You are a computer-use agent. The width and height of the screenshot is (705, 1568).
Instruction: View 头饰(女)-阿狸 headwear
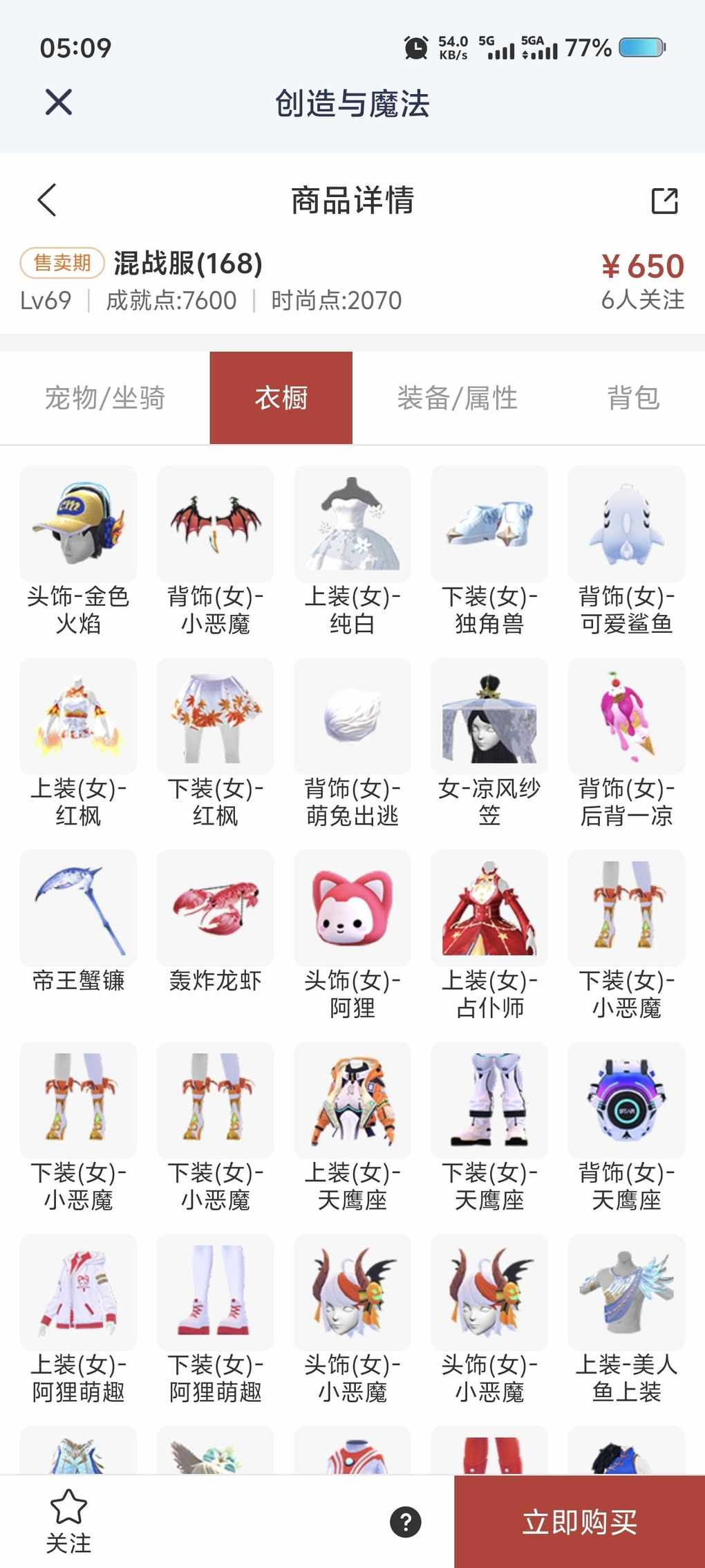(x=352, y=908)
